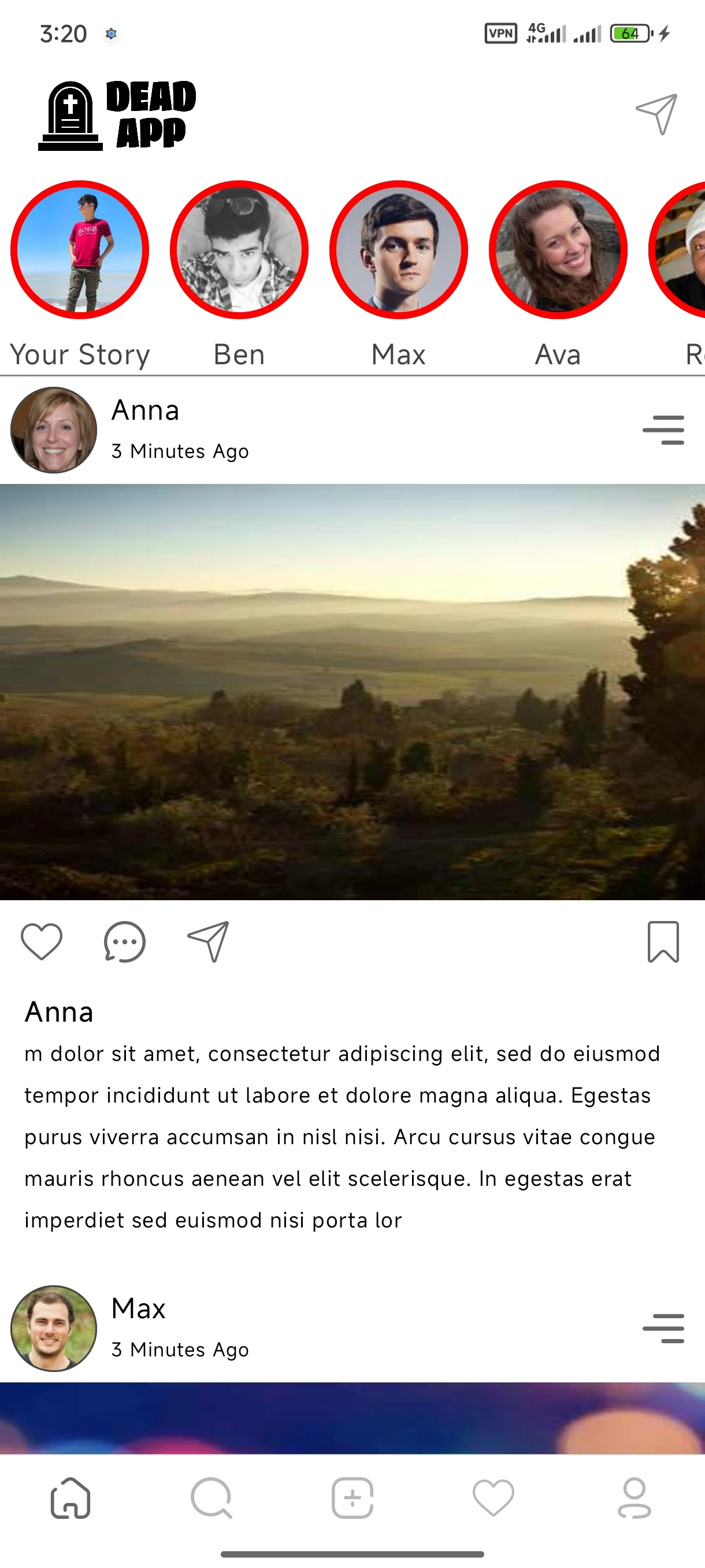Viewport: 705px width, 1568px height.
Task: Open Ben's story
Action: [239, 250]
